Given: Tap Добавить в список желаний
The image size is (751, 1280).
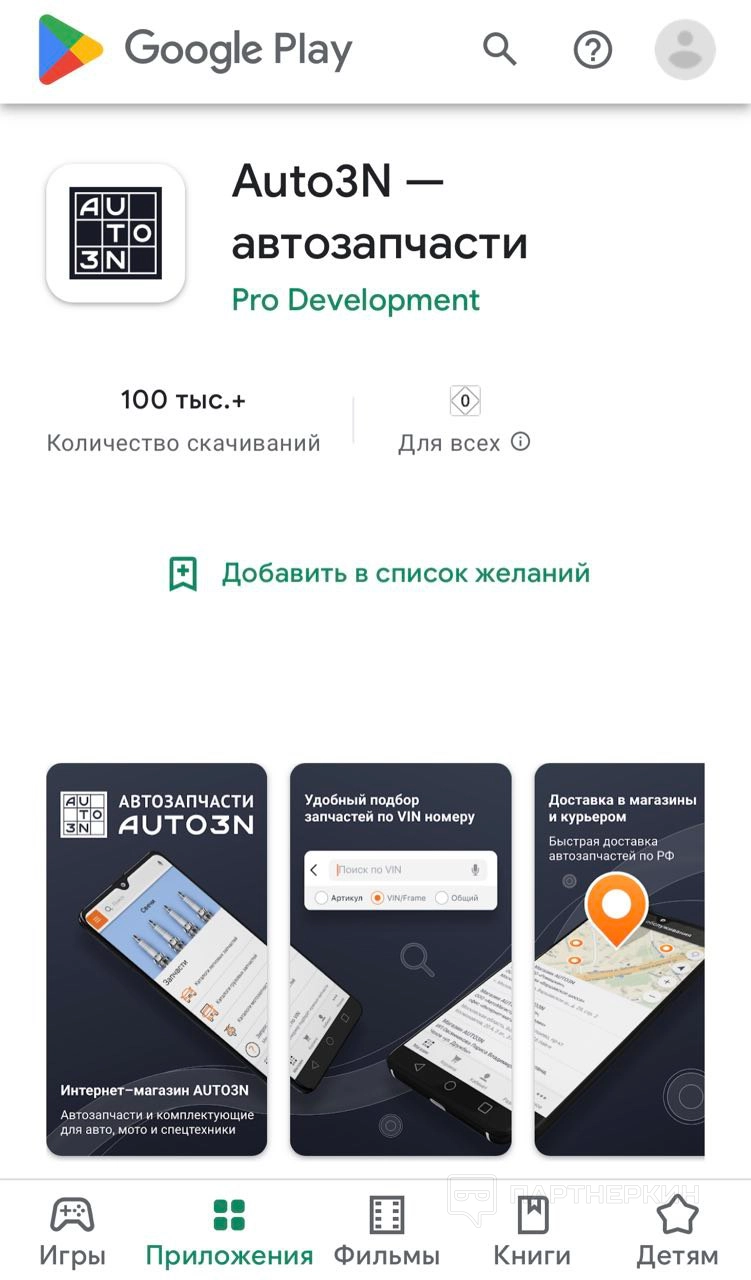Looking at the screenshot, I should [380, 574].
